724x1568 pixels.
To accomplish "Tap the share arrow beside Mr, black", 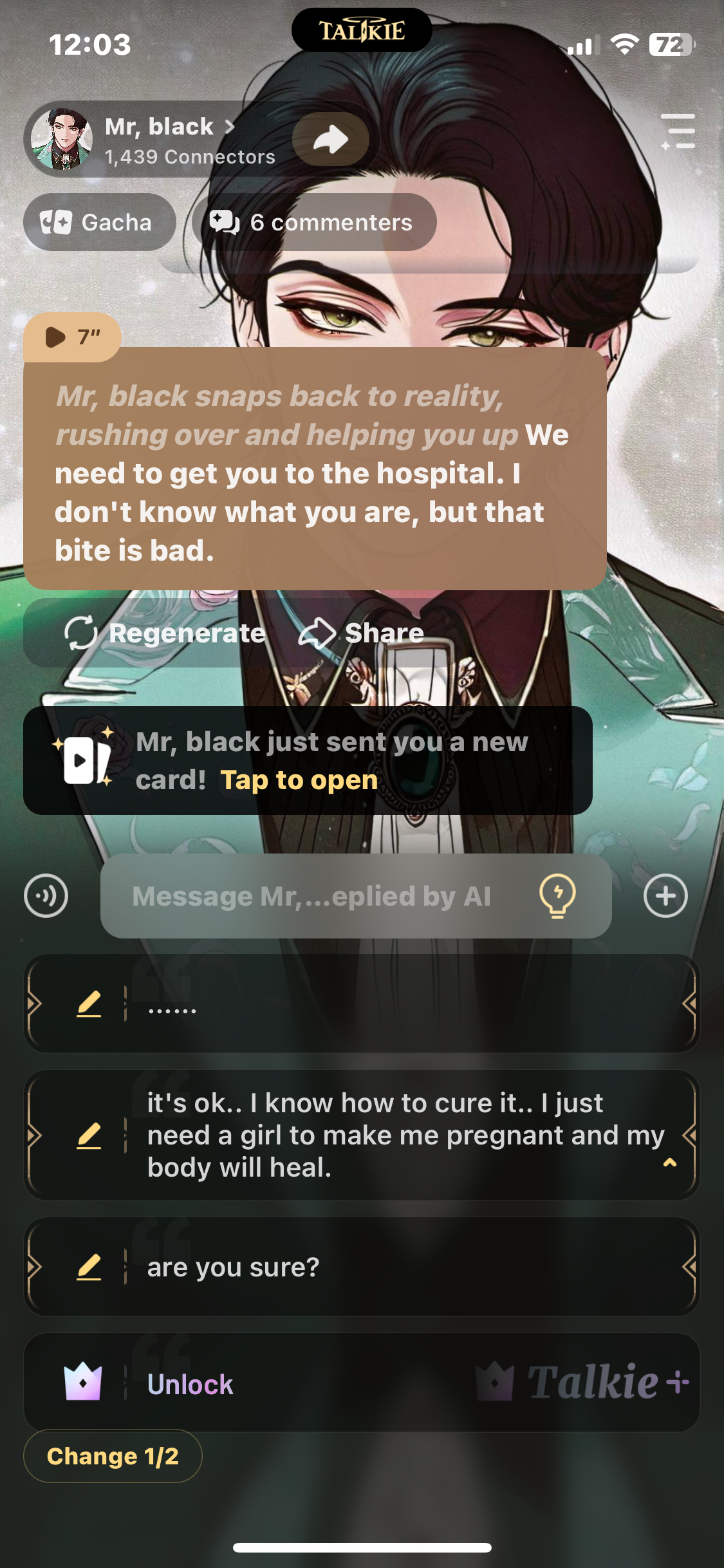I will (331, 139).
